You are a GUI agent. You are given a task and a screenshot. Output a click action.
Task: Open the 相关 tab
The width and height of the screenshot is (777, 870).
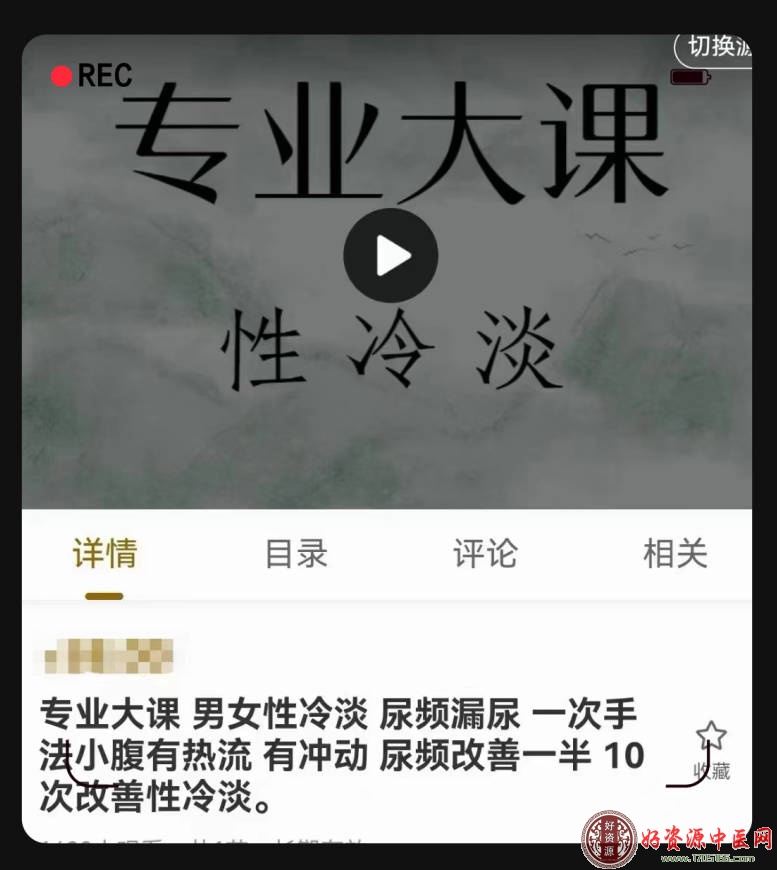click(x=675, y=553)
